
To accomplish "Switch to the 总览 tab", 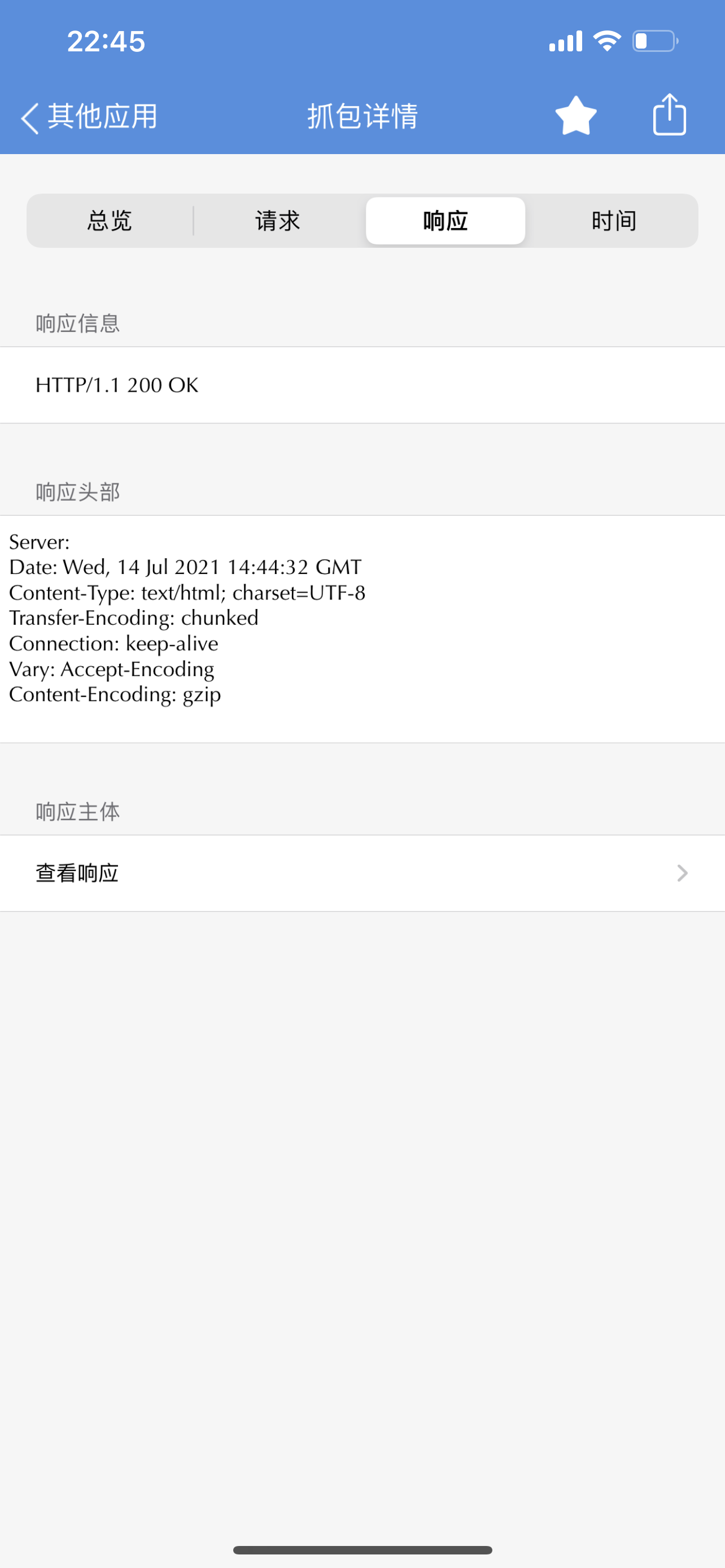I will (x=110, y=220).
